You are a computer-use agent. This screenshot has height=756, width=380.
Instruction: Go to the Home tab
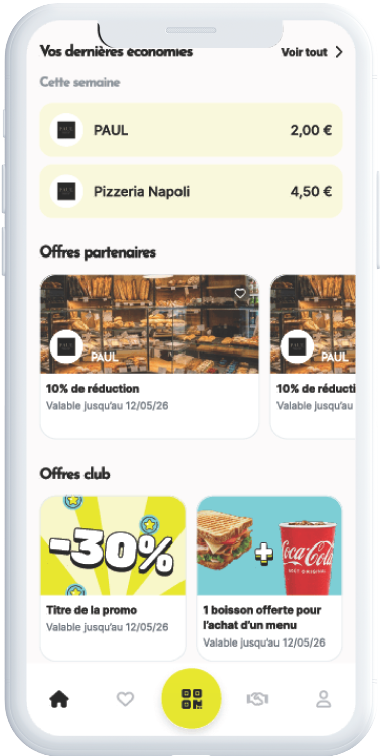pyautogui.click(x=59, y=699)
